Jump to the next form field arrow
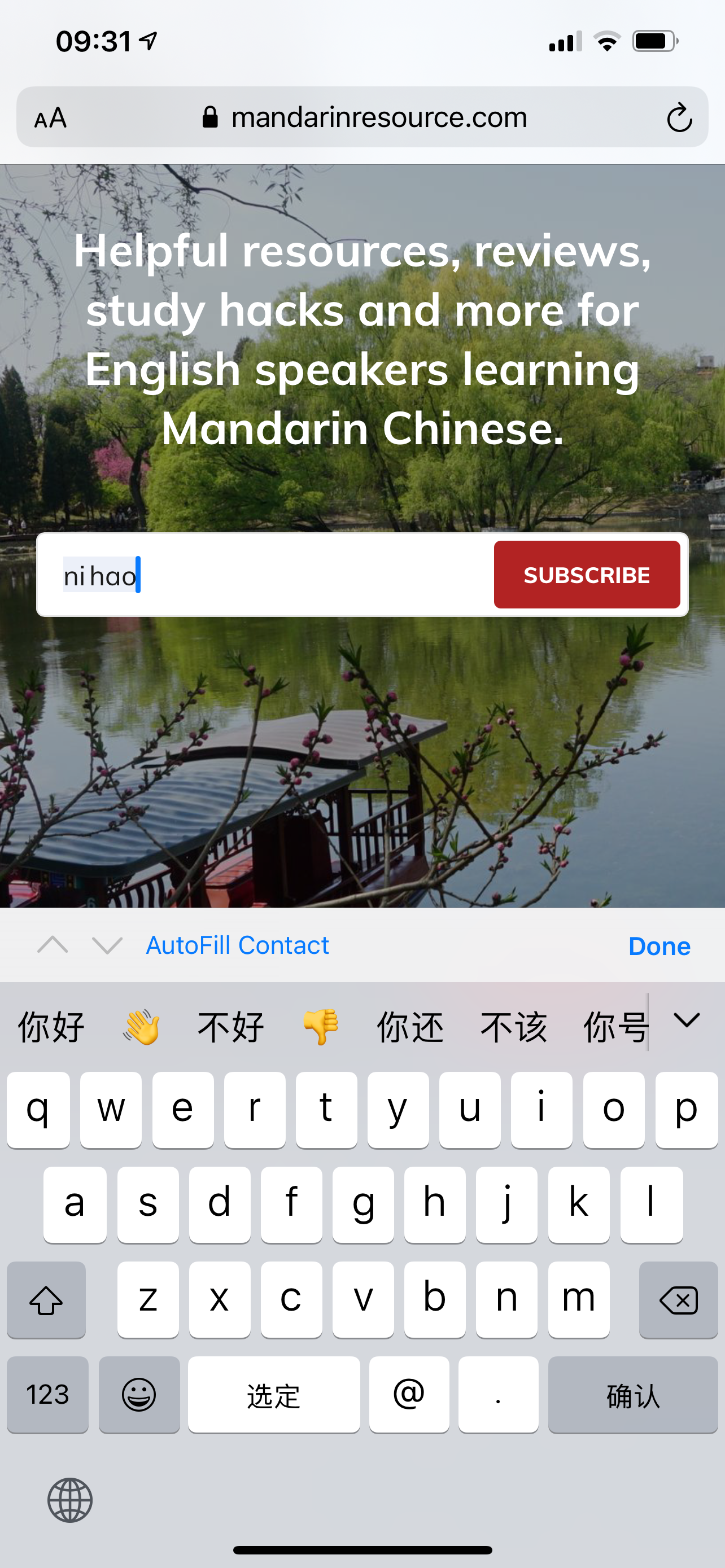This screenshot has width=725, height=1568. (107, 945)
